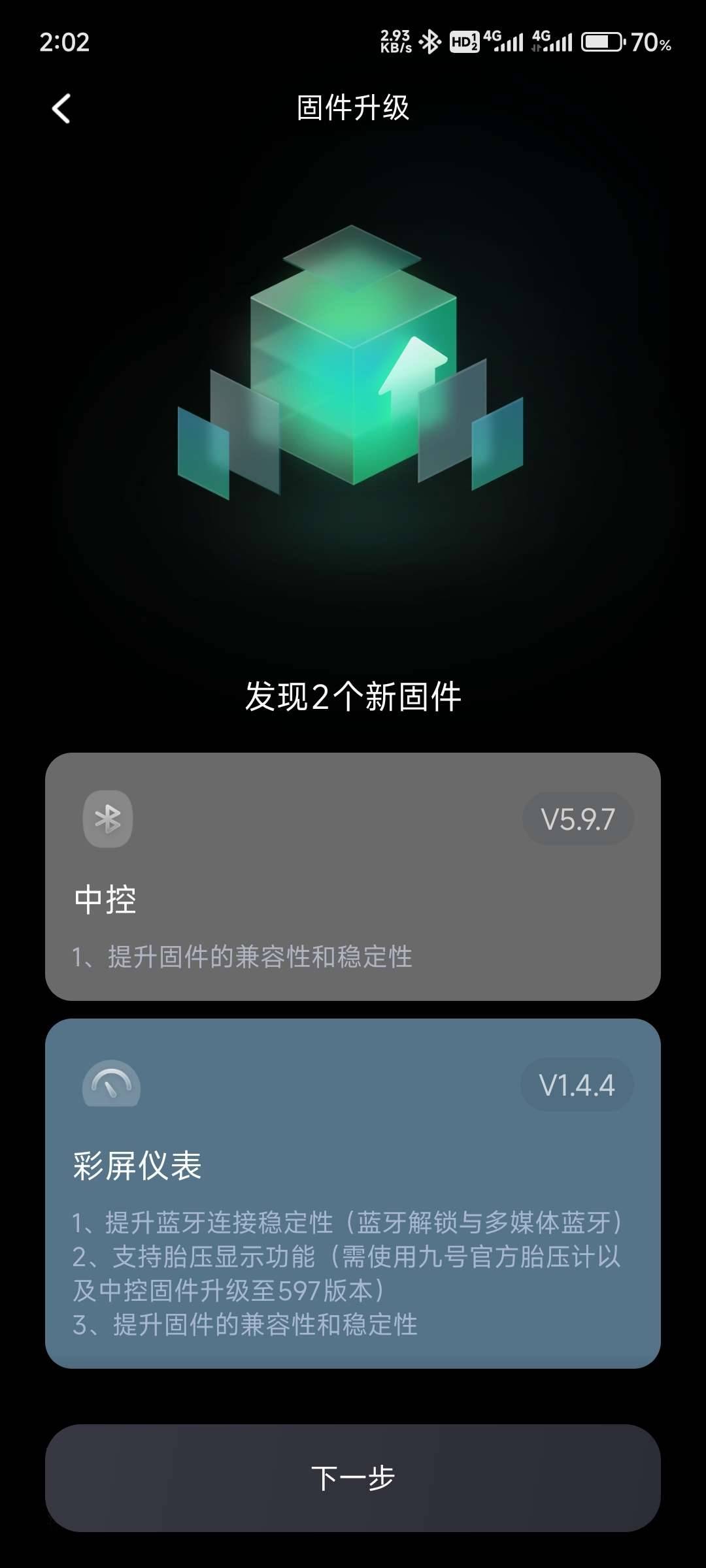Tap the 下一步 button

[x=353, y=1478]
